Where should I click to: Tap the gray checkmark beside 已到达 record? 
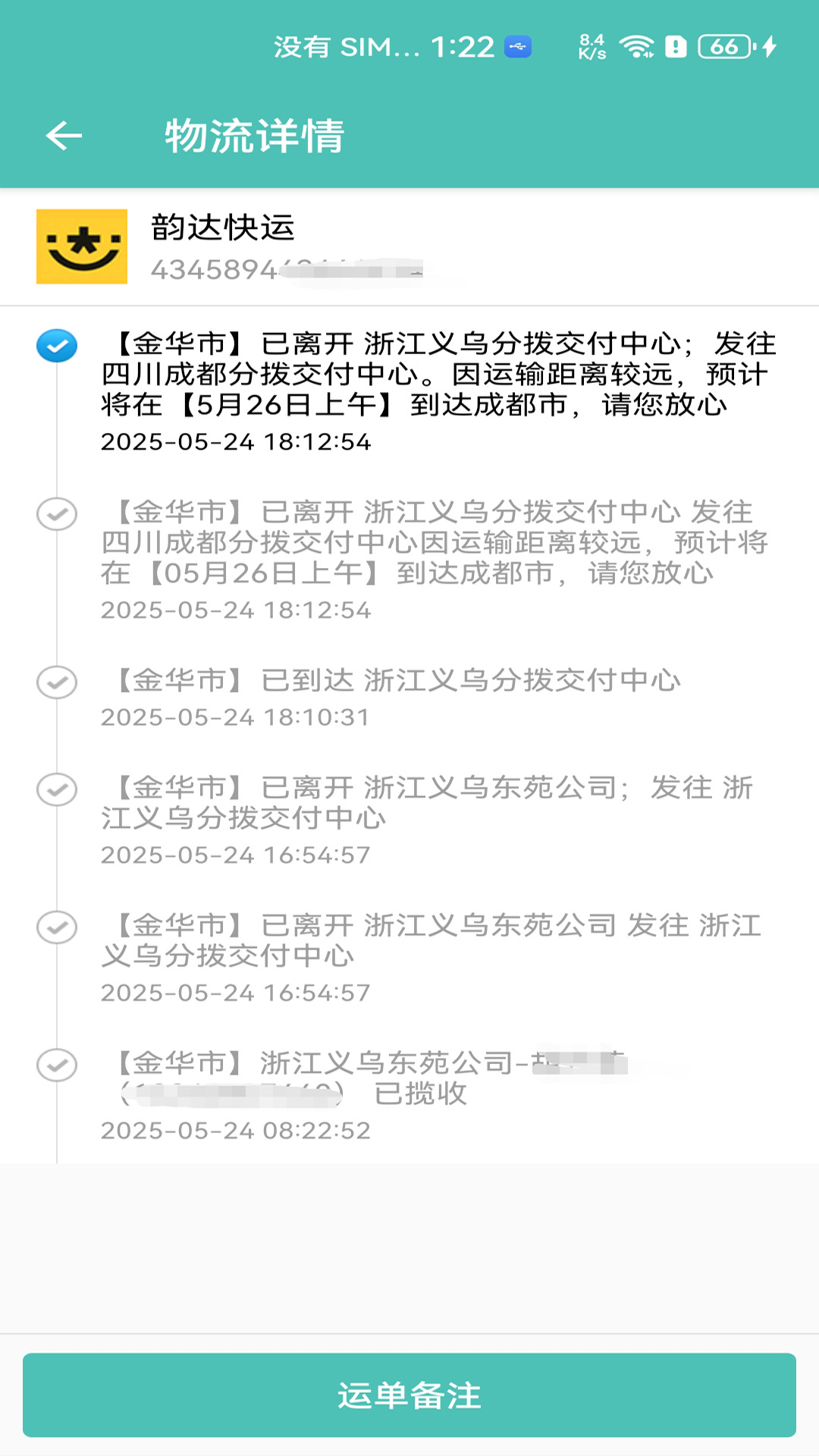click(x=56, y=681)
